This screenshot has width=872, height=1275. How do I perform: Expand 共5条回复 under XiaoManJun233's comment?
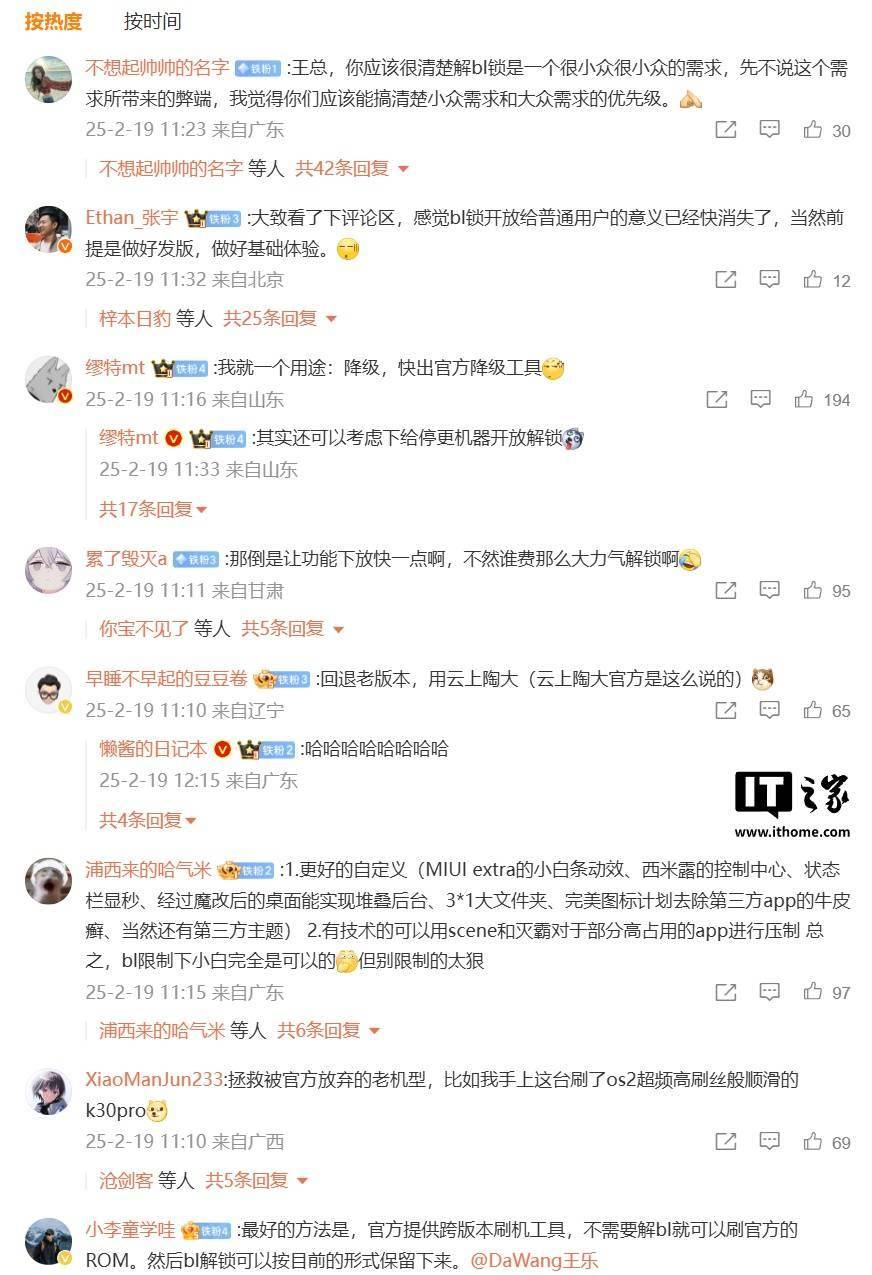tap(257, 1181)
